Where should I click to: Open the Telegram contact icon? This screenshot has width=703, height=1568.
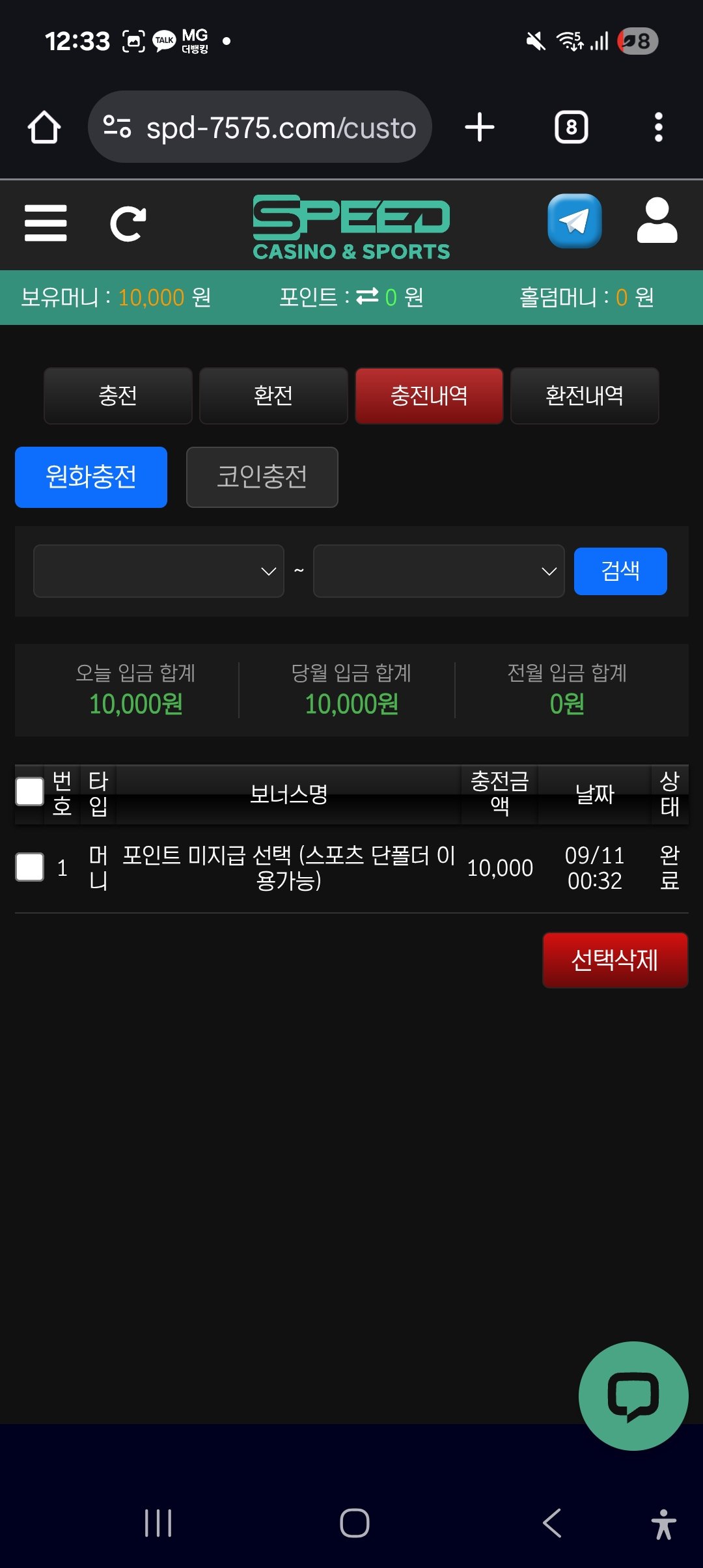[x=574, y=221]
